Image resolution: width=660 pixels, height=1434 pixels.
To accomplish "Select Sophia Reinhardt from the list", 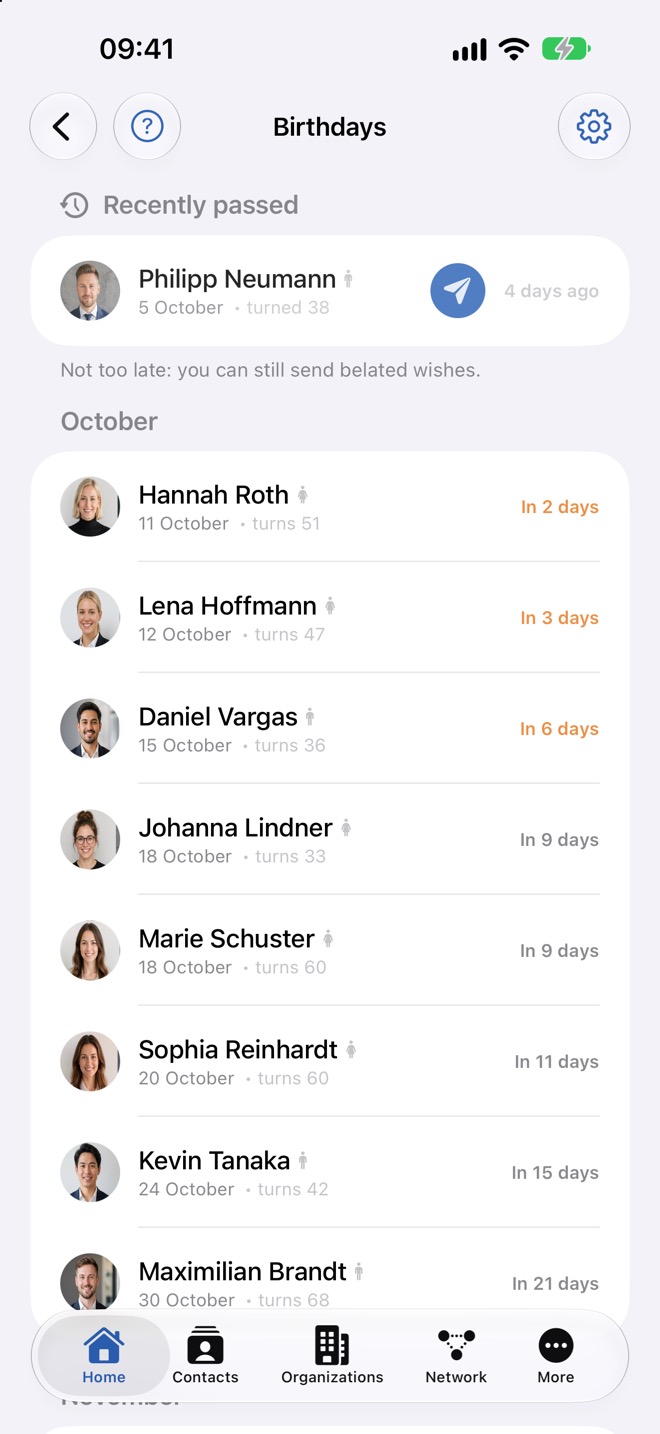I will (x=330, y=1062).
